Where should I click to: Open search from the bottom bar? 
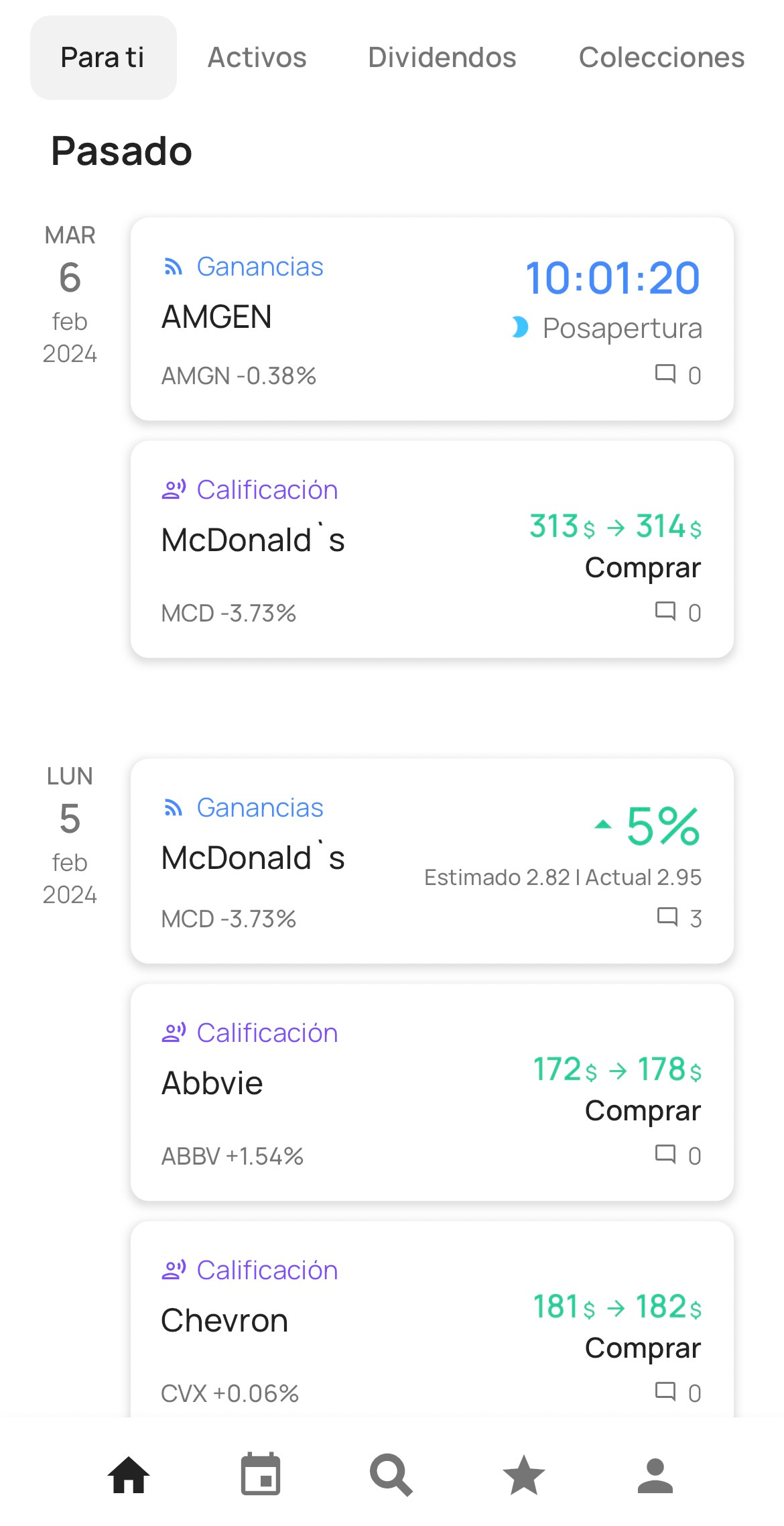[x=391, y=1476]
